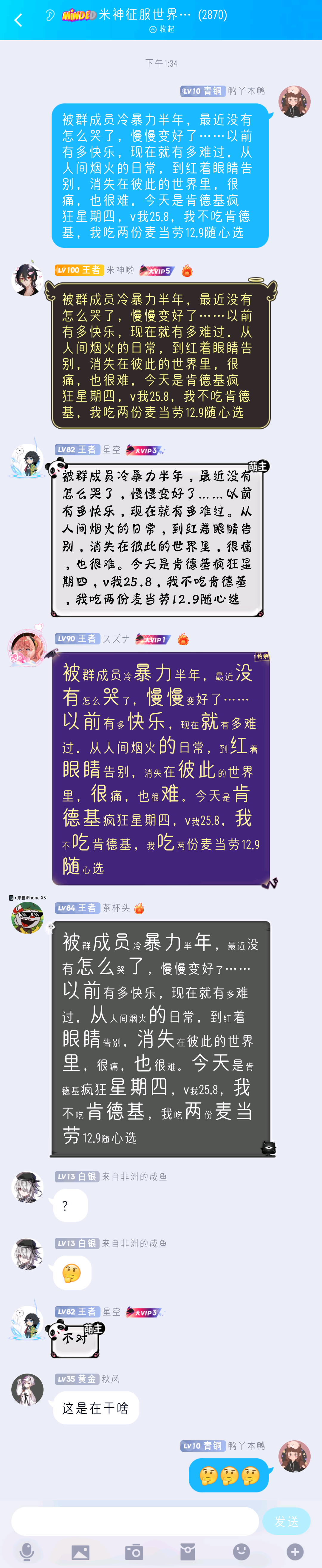
Task: Open the plus more options icon
Action: (295, 1552)
